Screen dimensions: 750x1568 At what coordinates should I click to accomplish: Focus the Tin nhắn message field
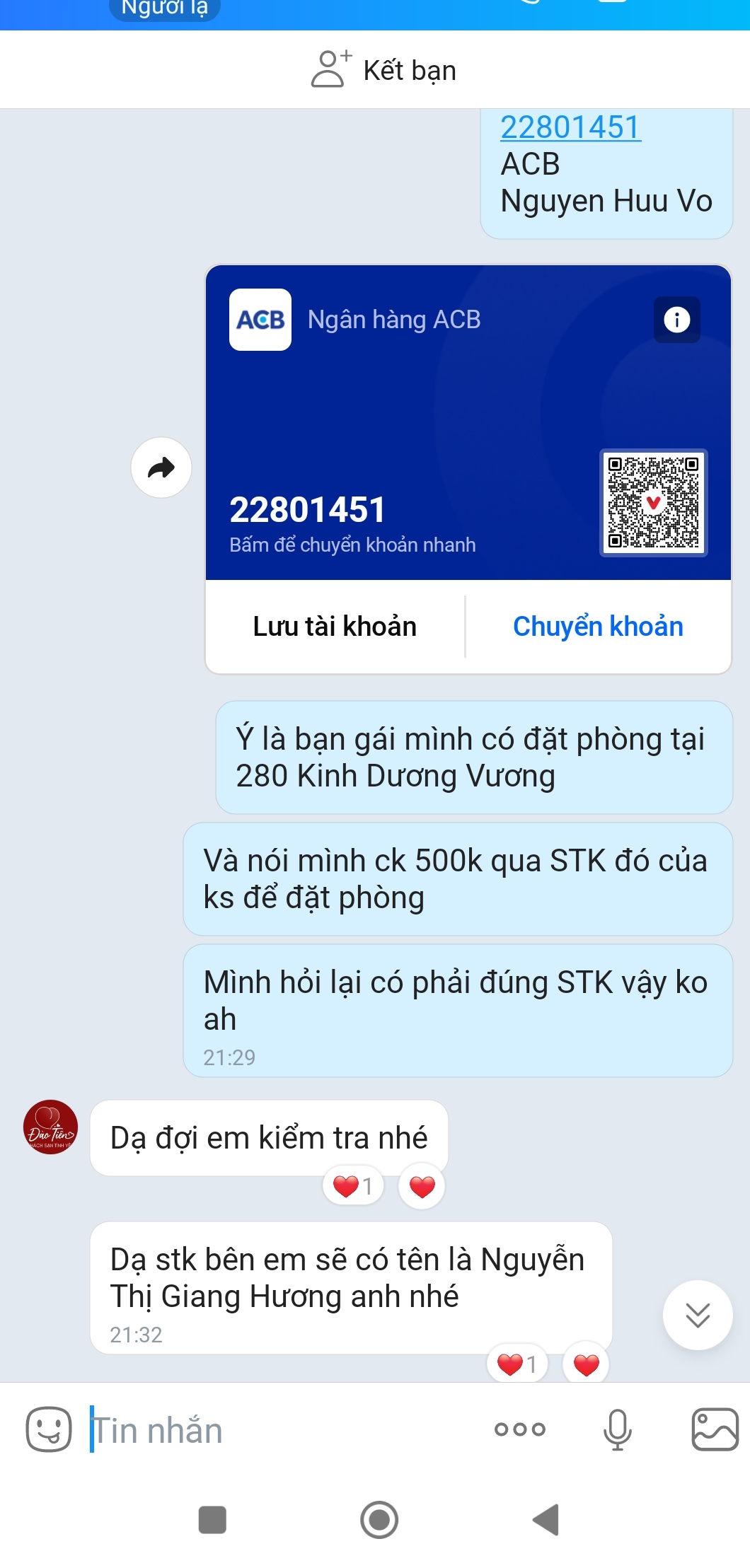tap(283, 1430)
